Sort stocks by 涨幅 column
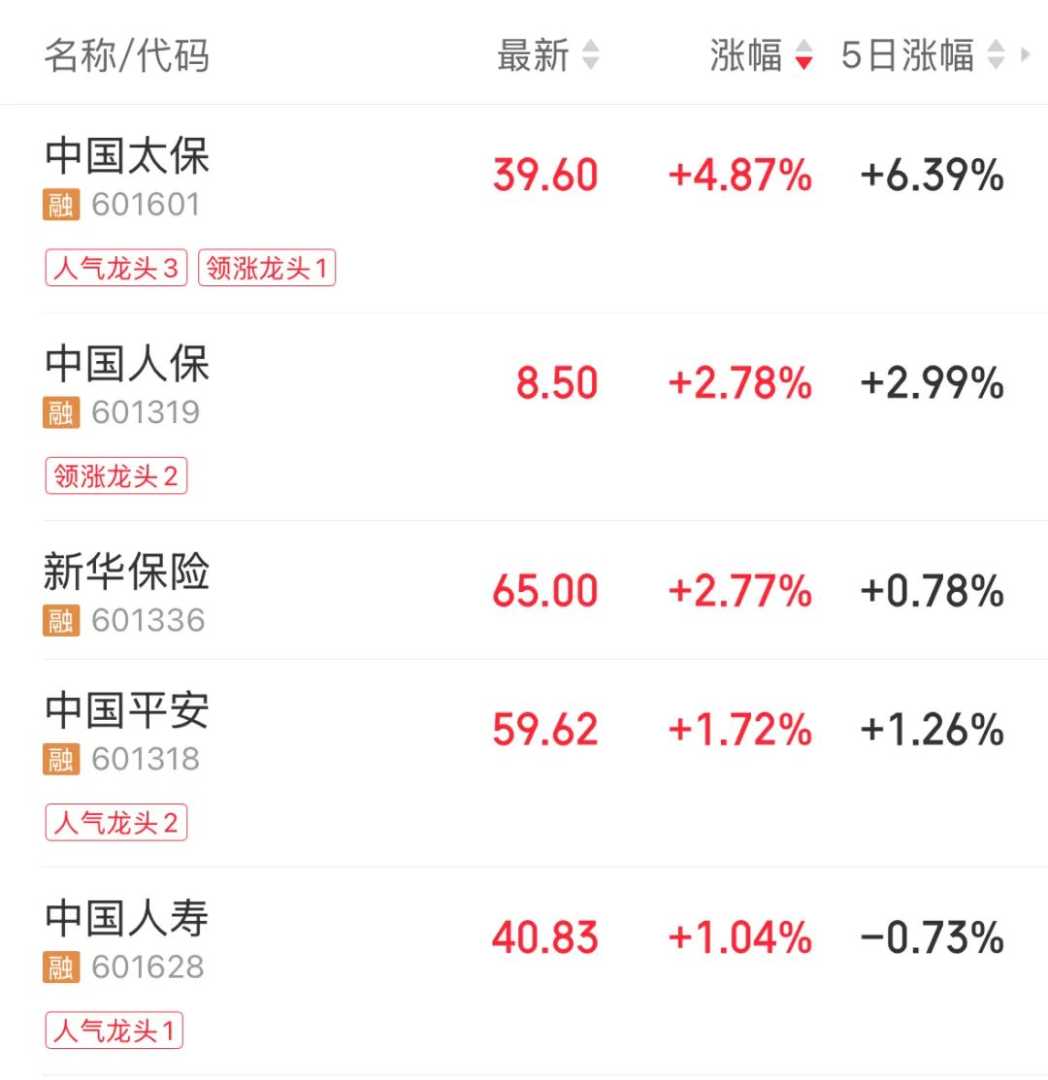The width and height of the screenshot is (1048, 1080). click(x=761, y=56)
